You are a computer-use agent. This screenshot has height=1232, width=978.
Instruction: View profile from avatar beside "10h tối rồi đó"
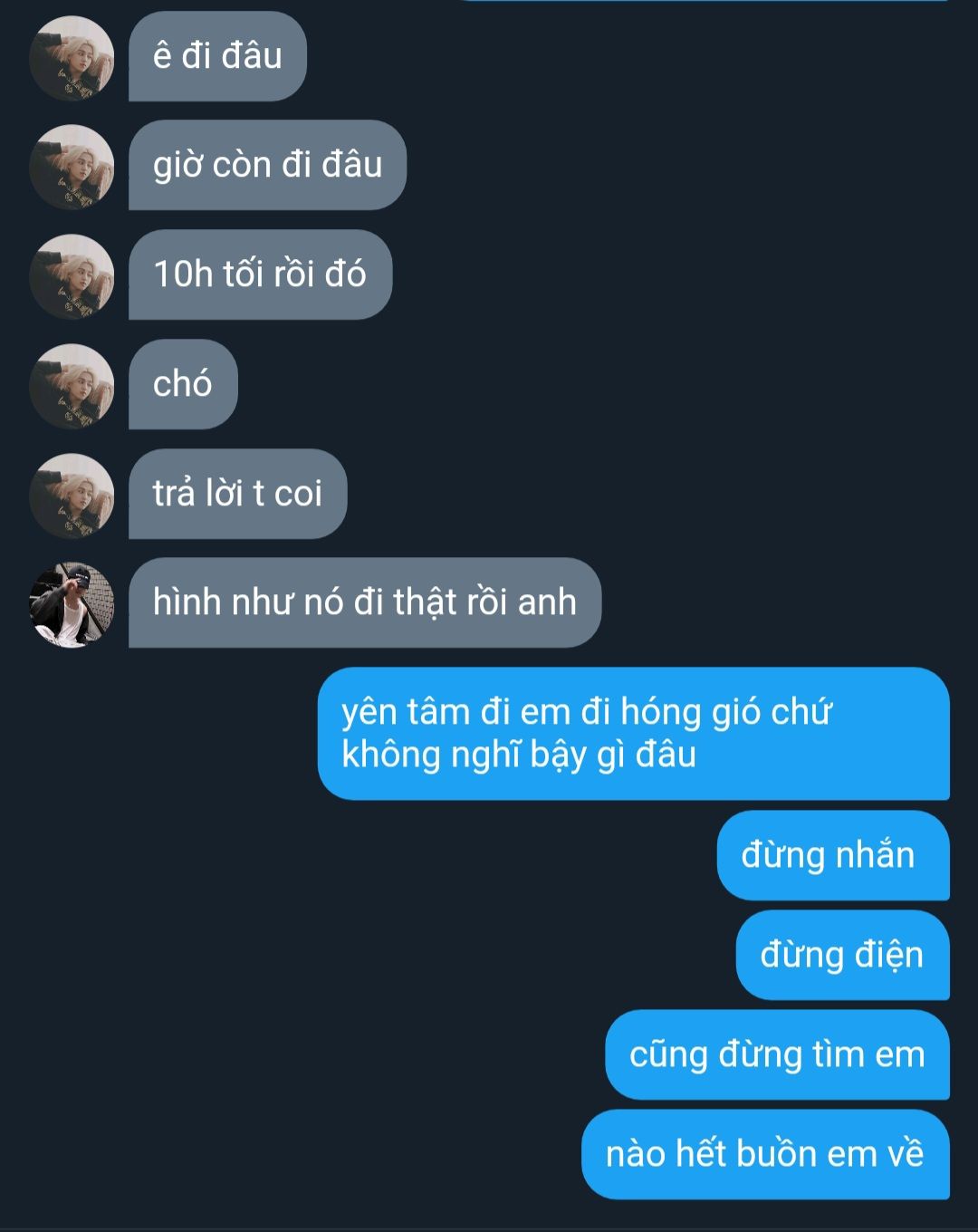pyautogui.click(x=72, y=277)
